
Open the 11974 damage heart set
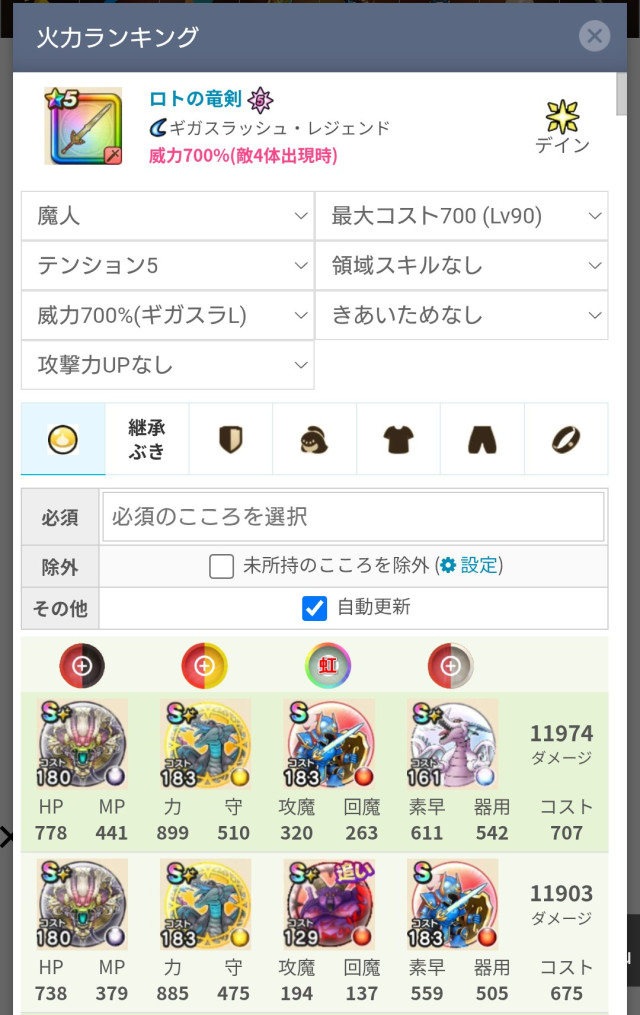(x=560, y=744)
